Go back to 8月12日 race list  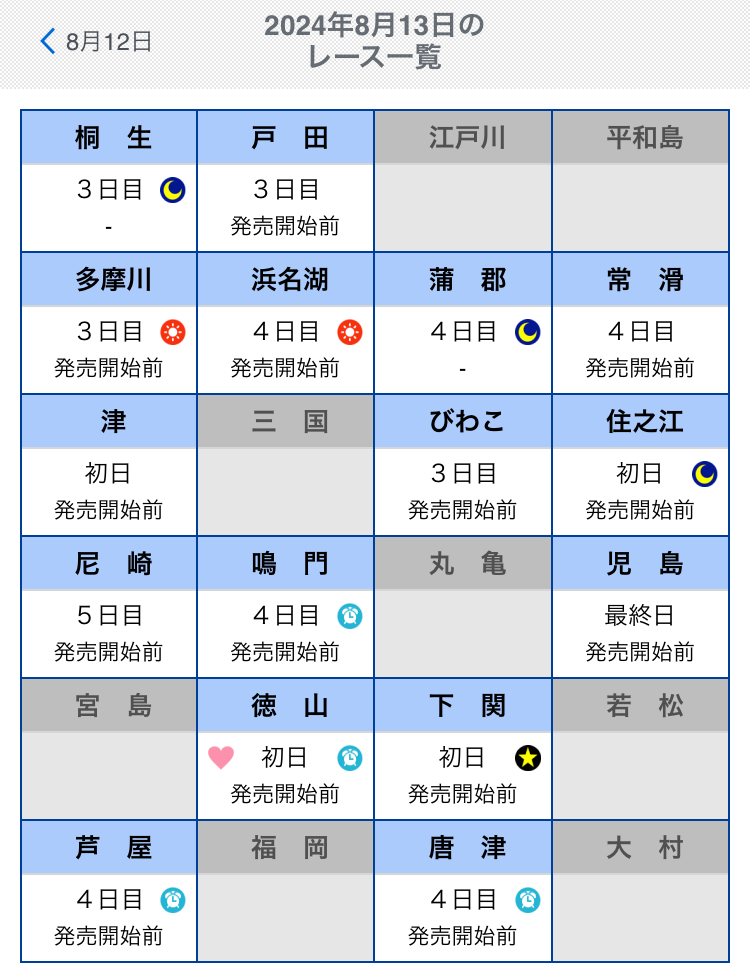96,42
